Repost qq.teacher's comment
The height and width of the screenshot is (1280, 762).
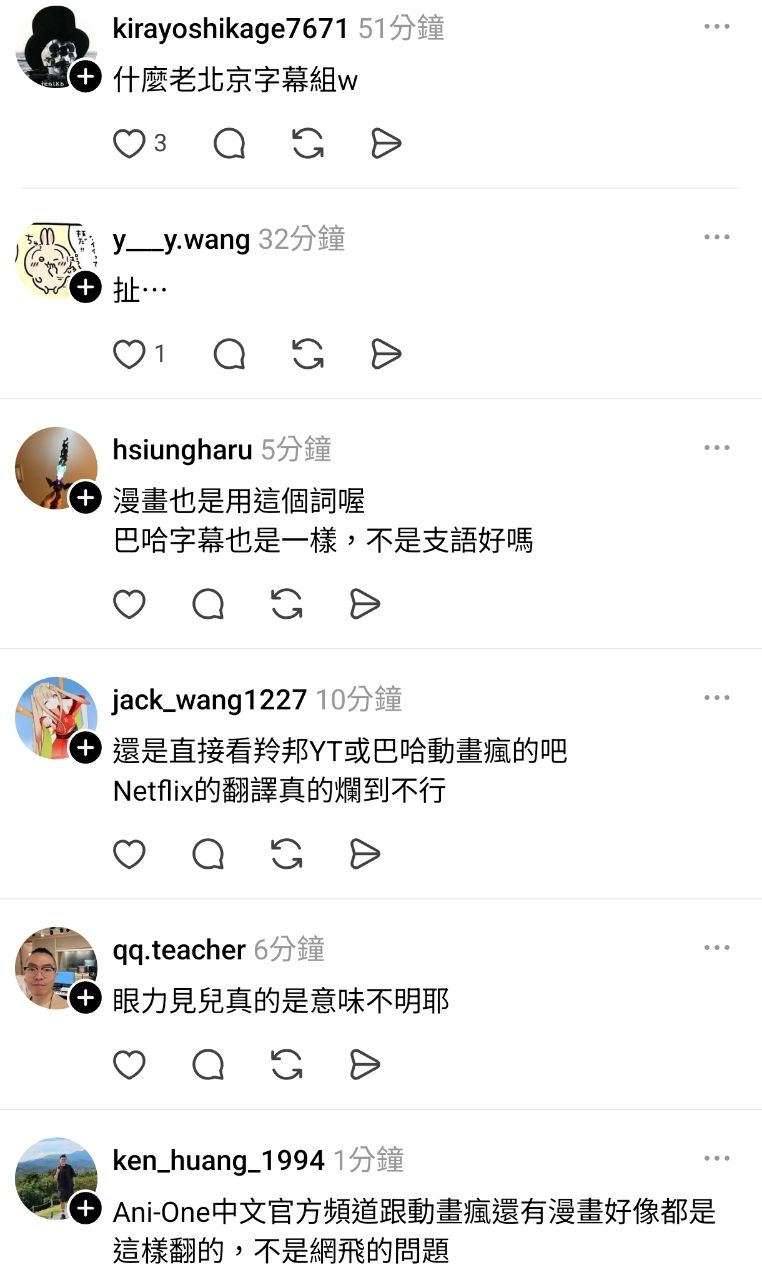[287, 1065]
